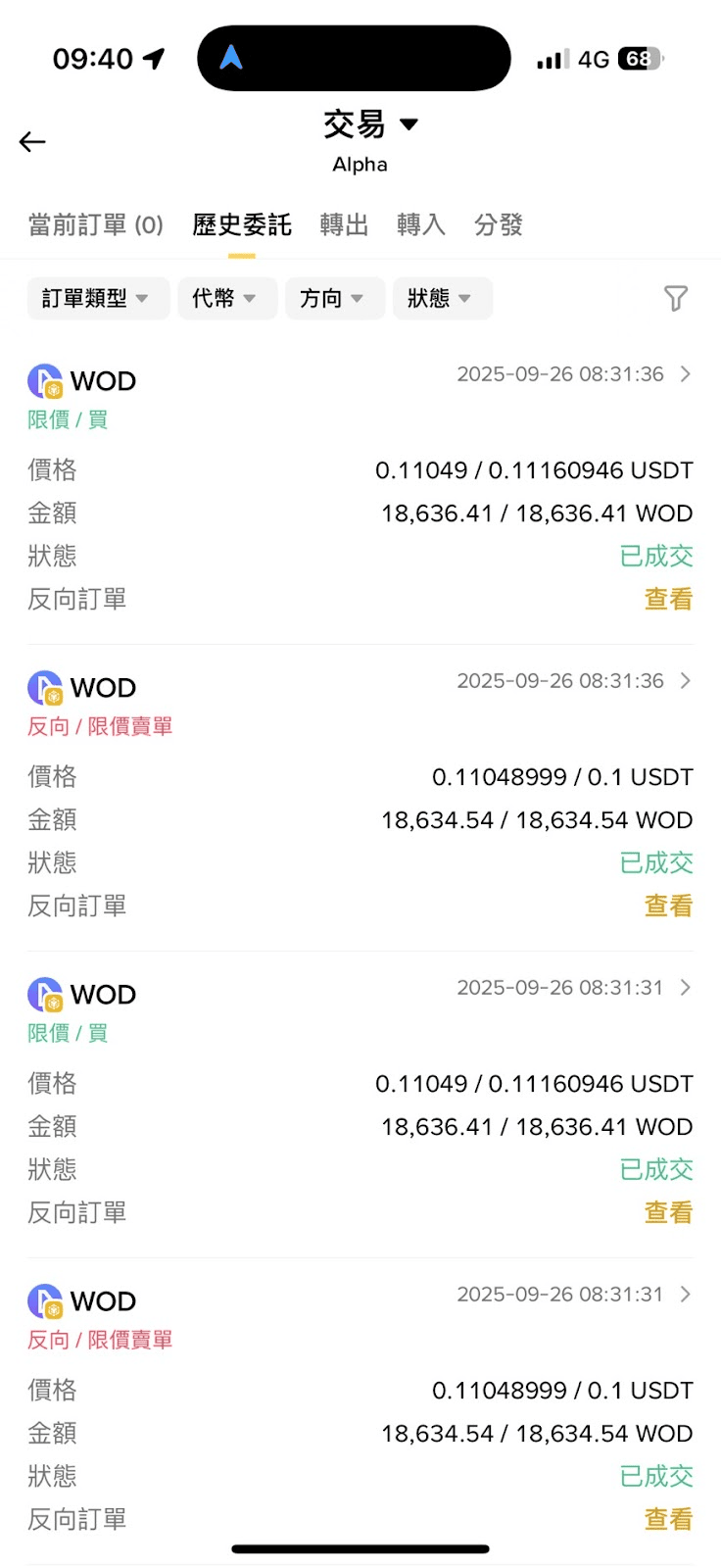The height and width of the screenshot is (1568, 721).
Task: Open the 方向 direction filter dropdown
Action: [x=334, y=298]
